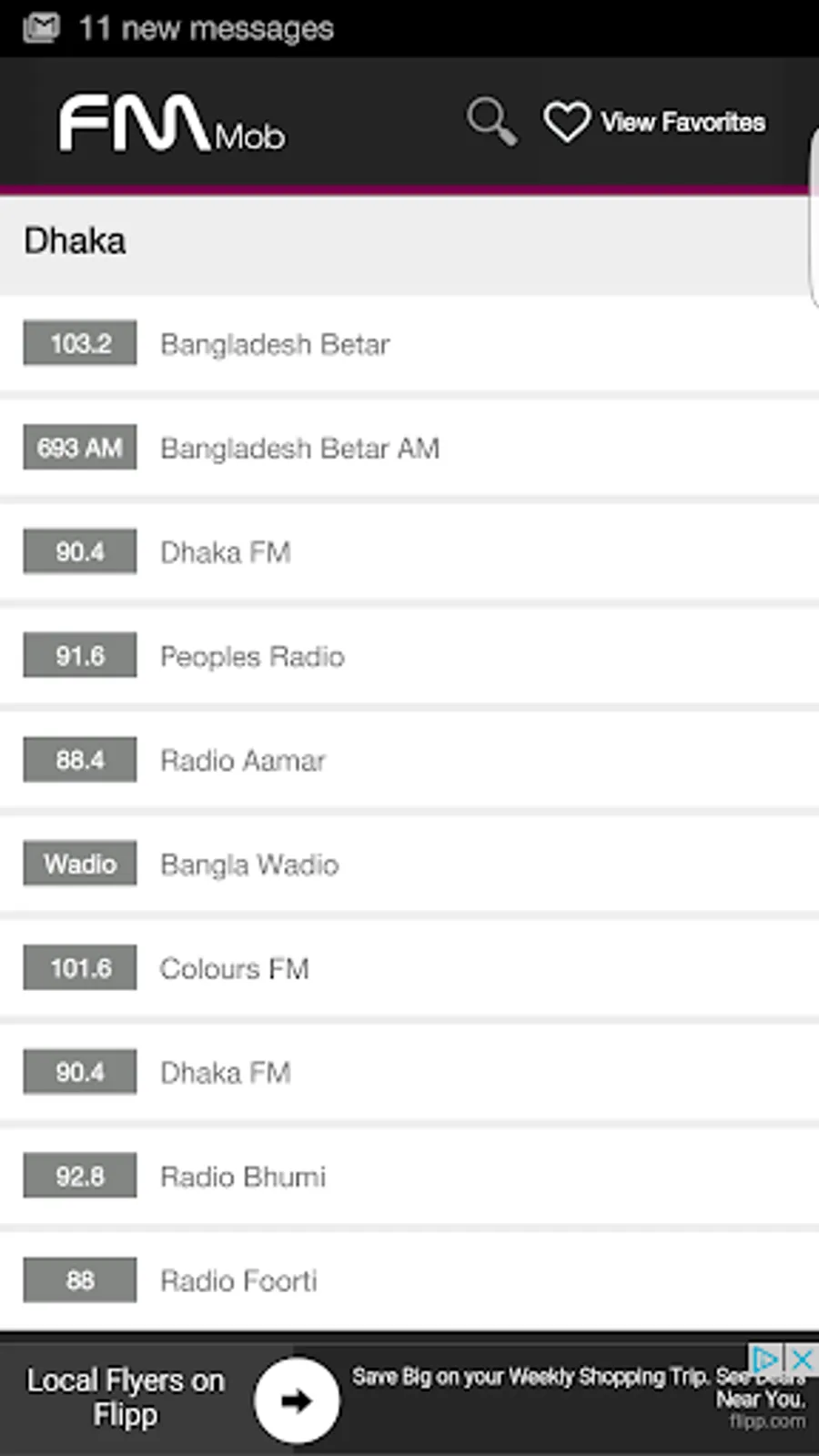Open the search magnifier icon
This screenshot has width=819, height=1456.
point(492,121)
